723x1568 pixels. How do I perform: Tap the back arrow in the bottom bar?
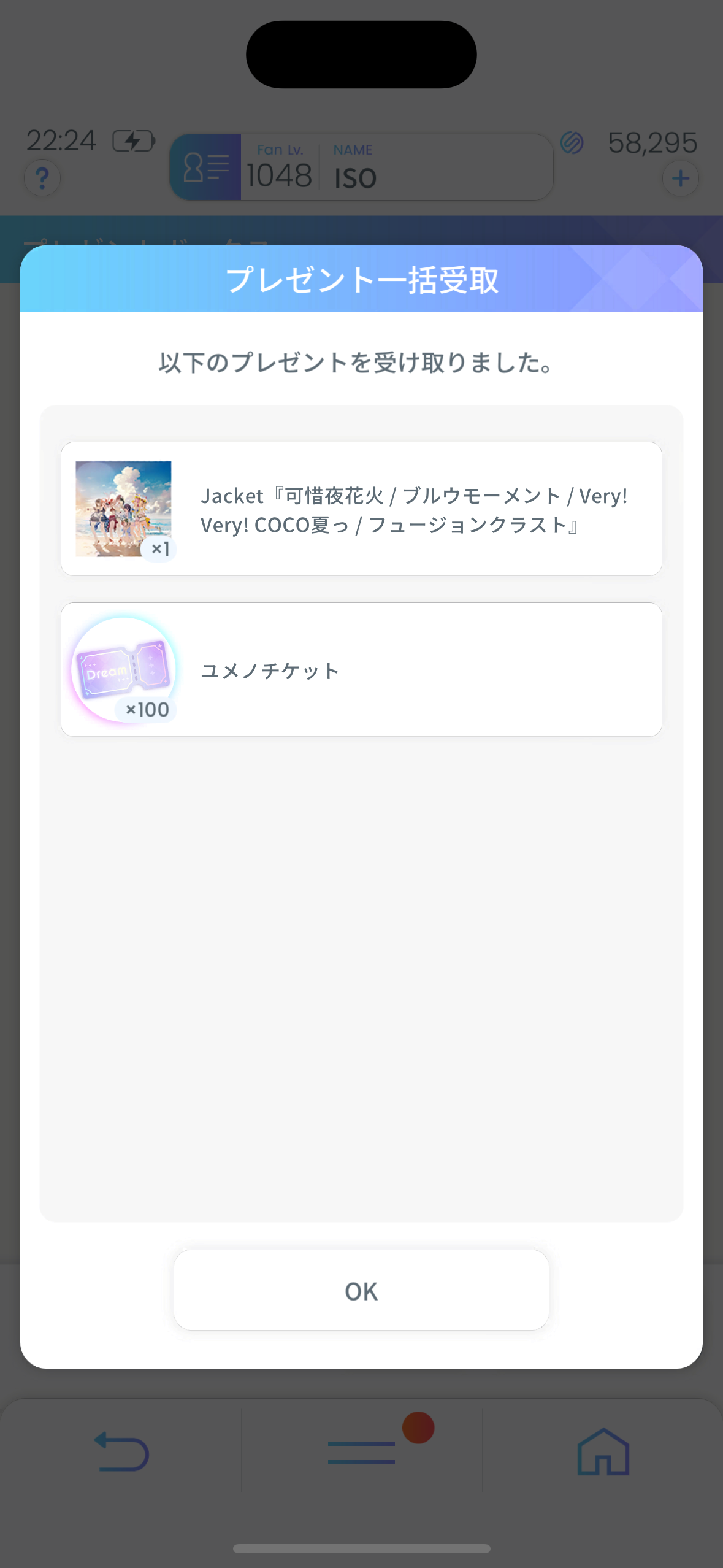coord(121,1451)
